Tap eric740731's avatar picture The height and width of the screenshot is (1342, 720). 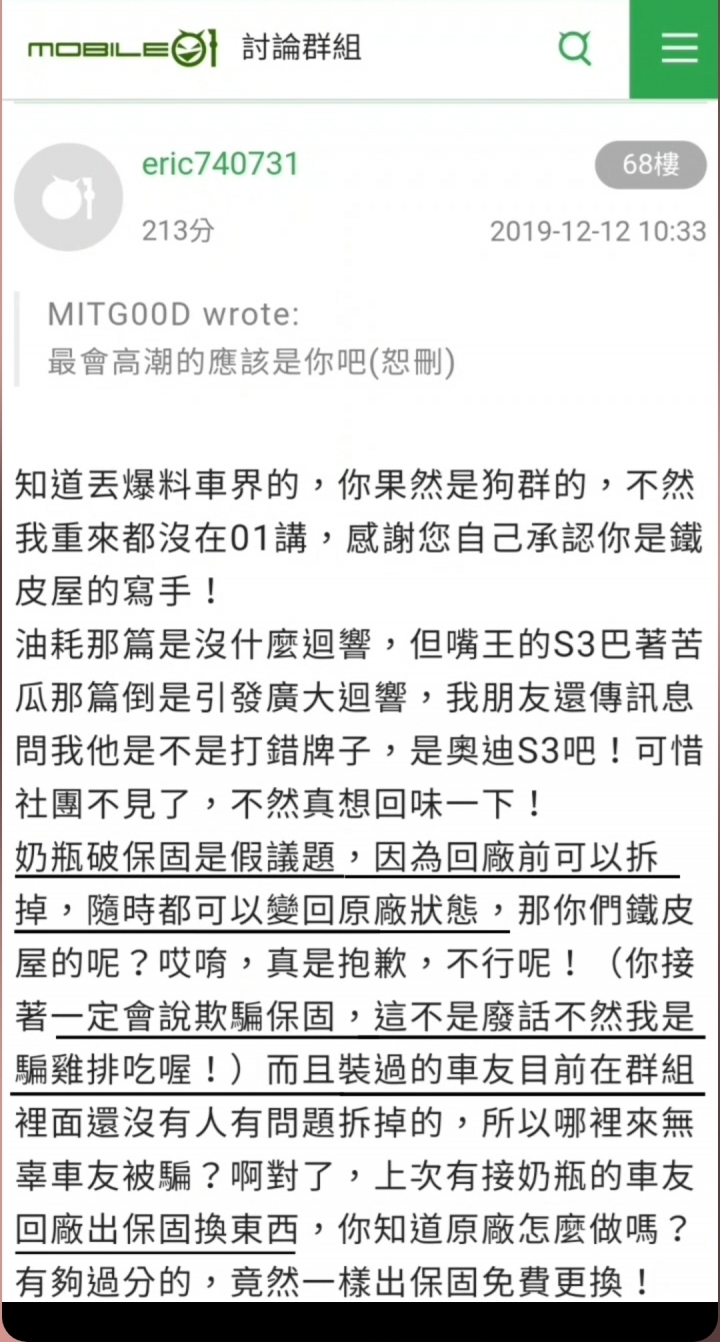click(x=69, y=198)
